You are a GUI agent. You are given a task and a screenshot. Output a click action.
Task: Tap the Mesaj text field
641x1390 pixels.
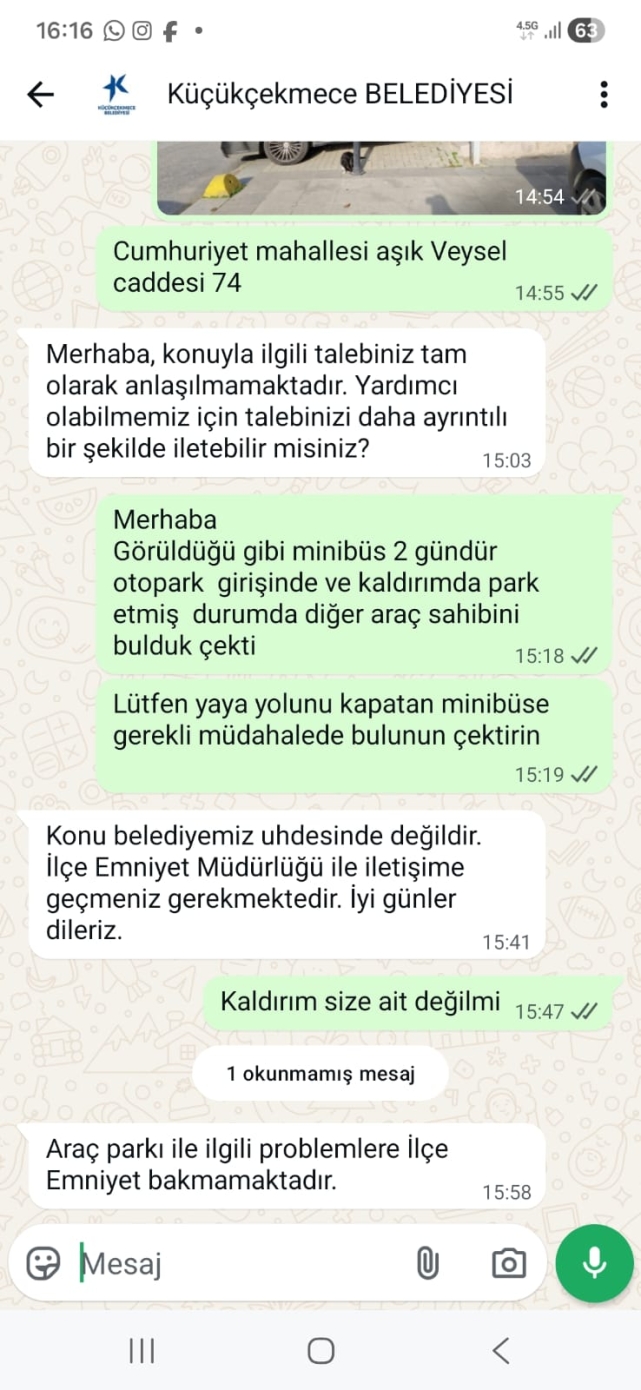coord(240,1264)
